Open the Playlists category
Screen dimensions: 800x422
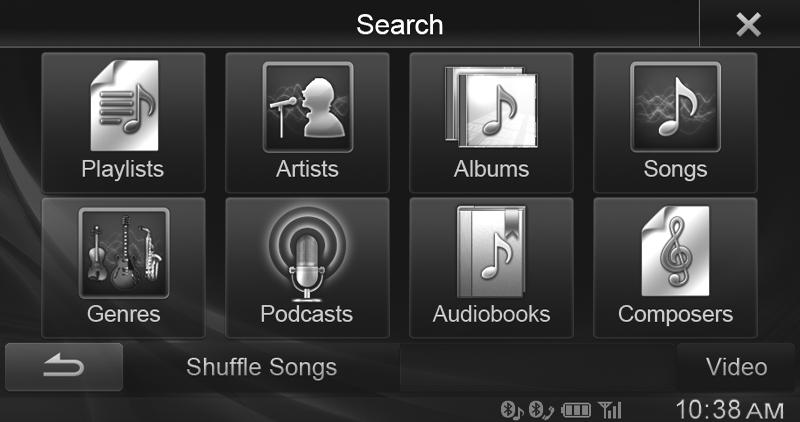point(123,122)
